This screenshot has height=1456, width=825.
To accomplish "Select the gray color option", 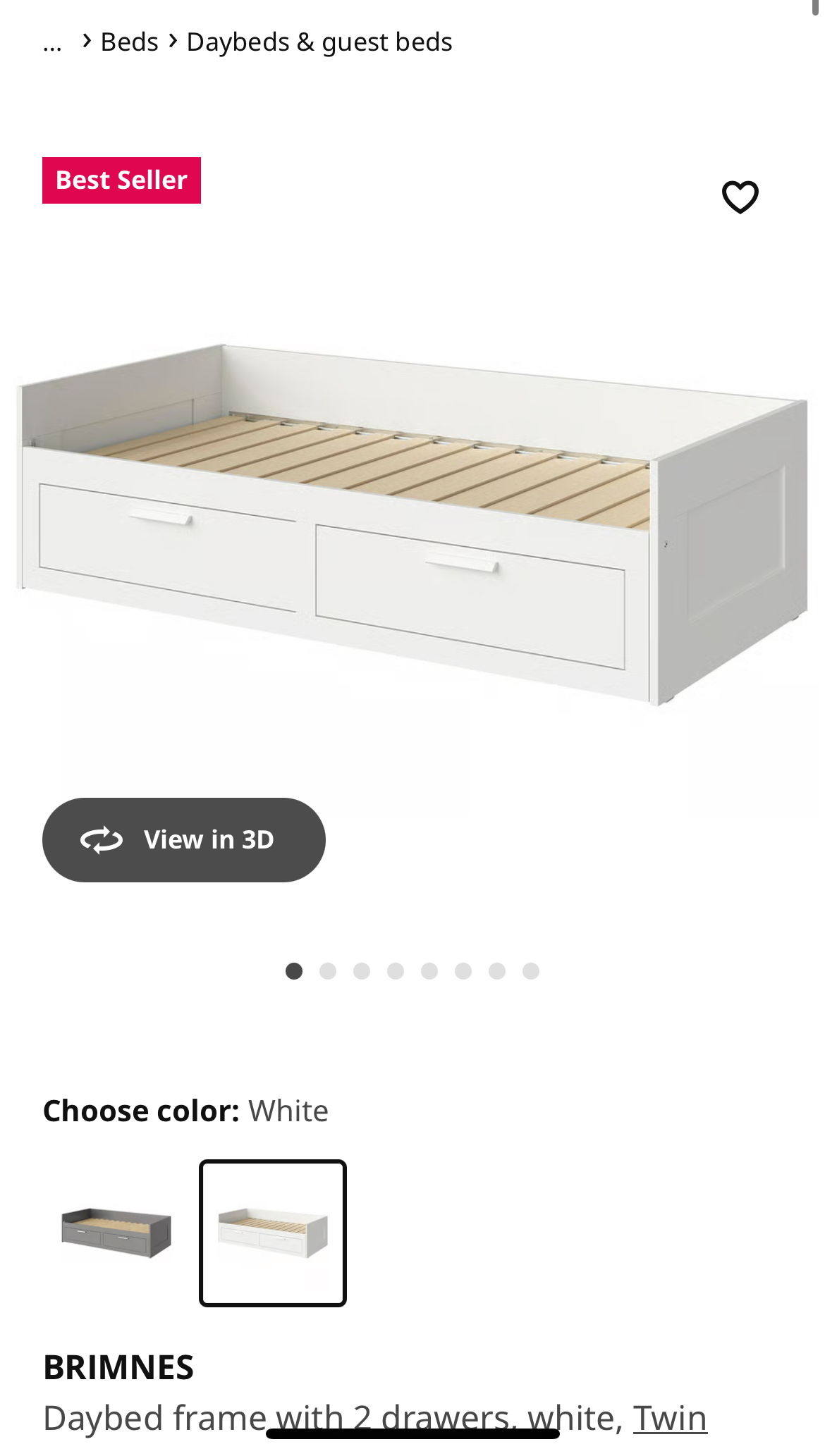I will coord(116,1233).
